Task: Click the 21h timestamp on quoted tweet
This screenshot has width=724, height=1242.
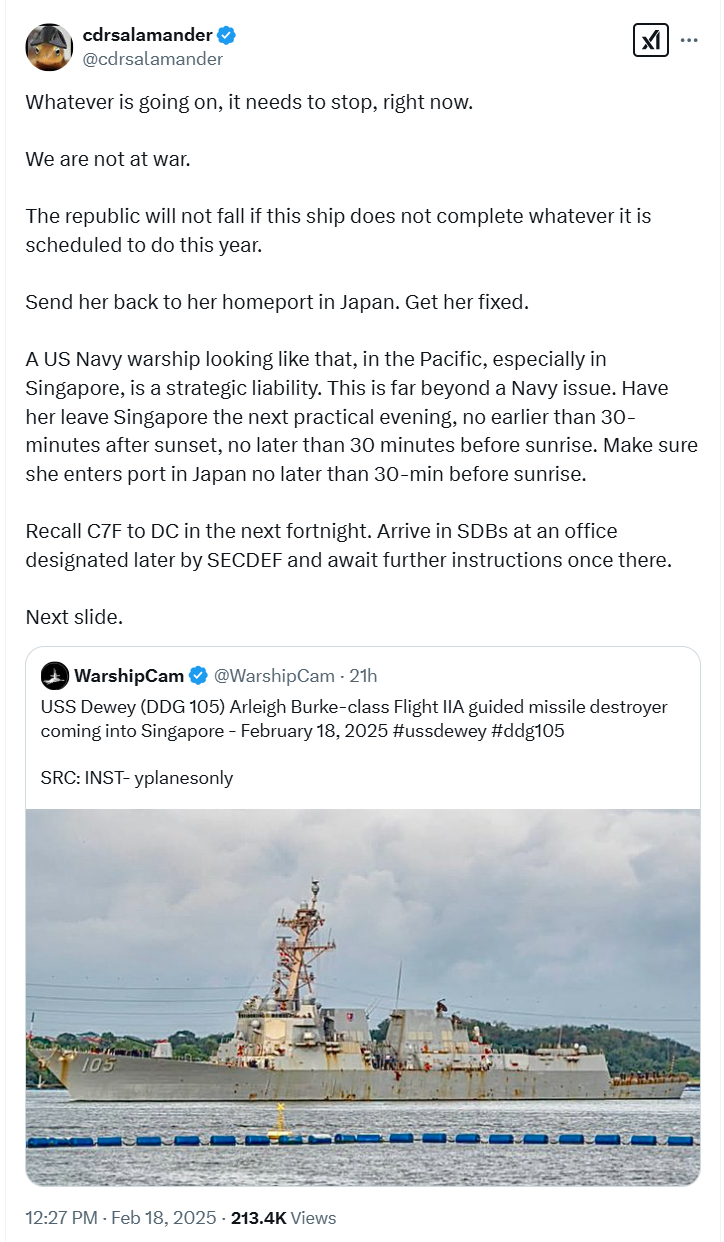Action: pos(363,675)
